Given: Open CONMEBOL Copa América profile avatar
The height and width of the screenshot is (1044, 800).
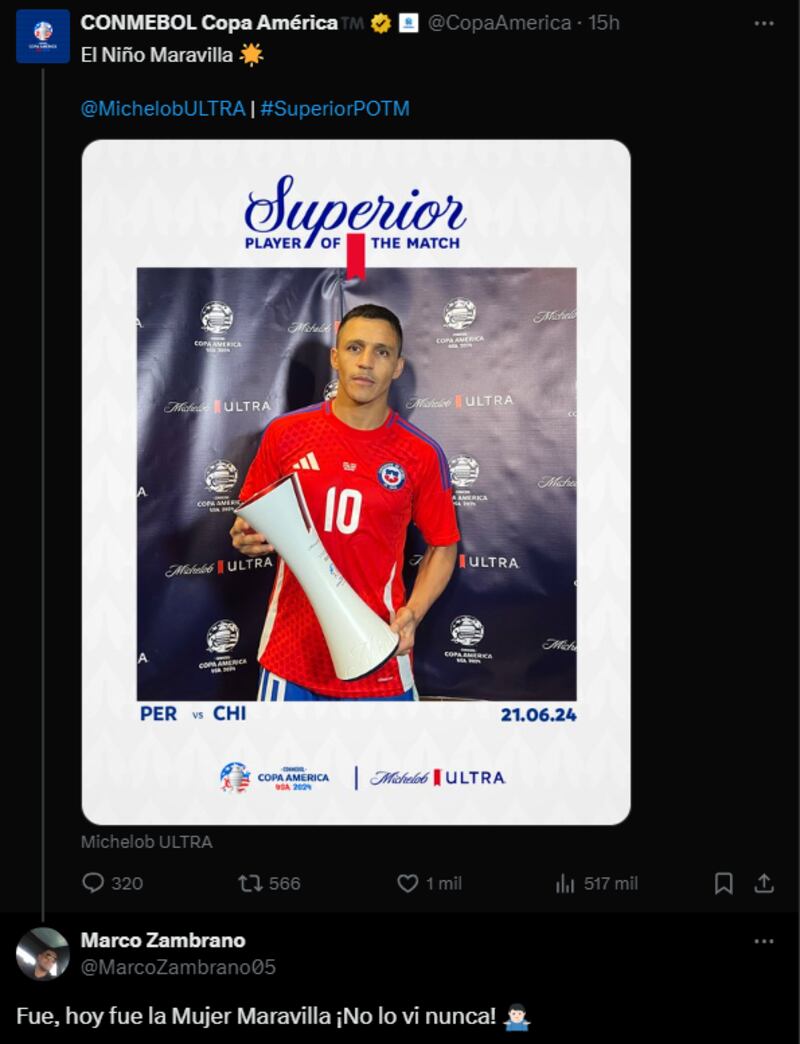Looking at the screenshot, I should click(43, 36).
